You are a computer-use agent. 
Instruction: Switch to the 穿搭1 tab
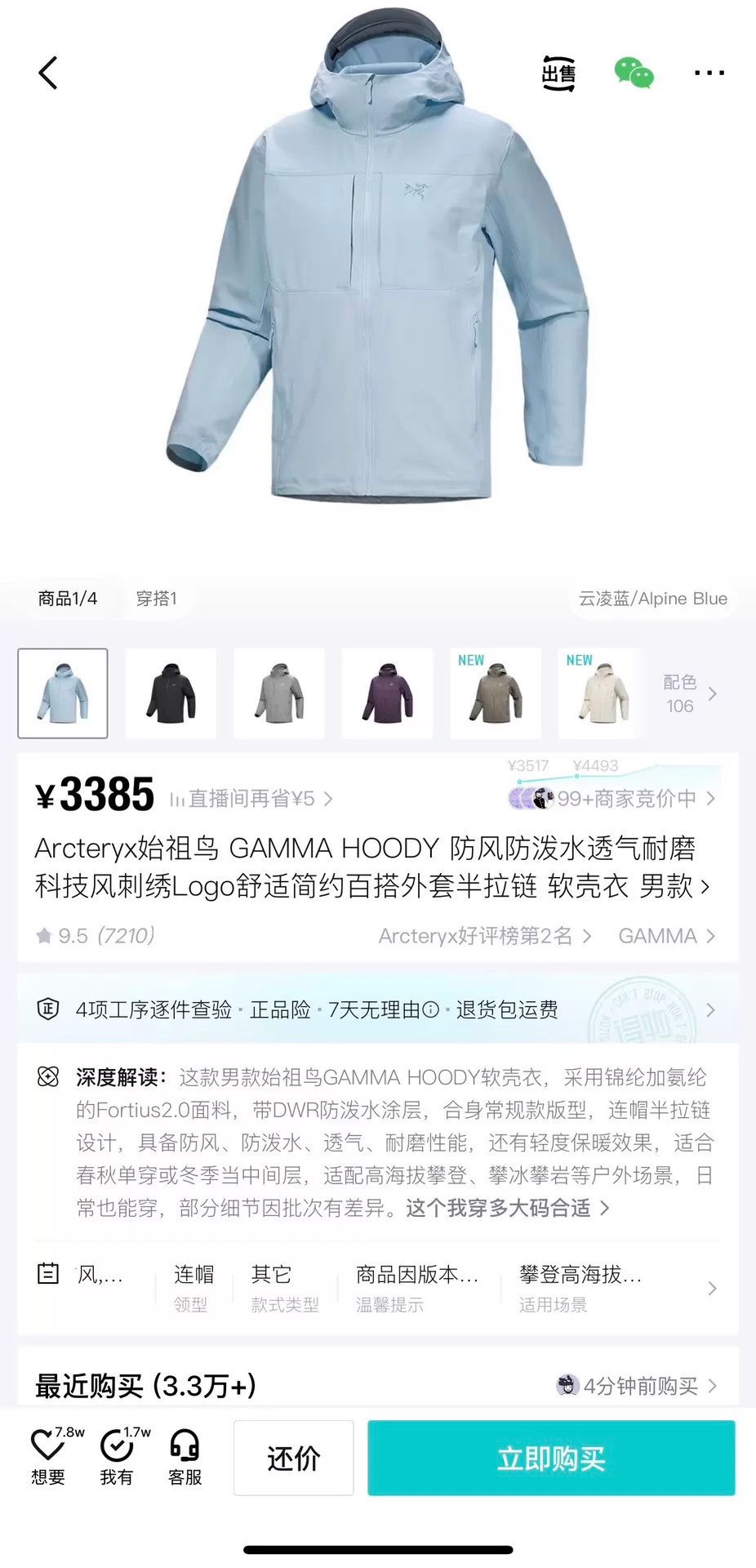click(x=156, y=599)
